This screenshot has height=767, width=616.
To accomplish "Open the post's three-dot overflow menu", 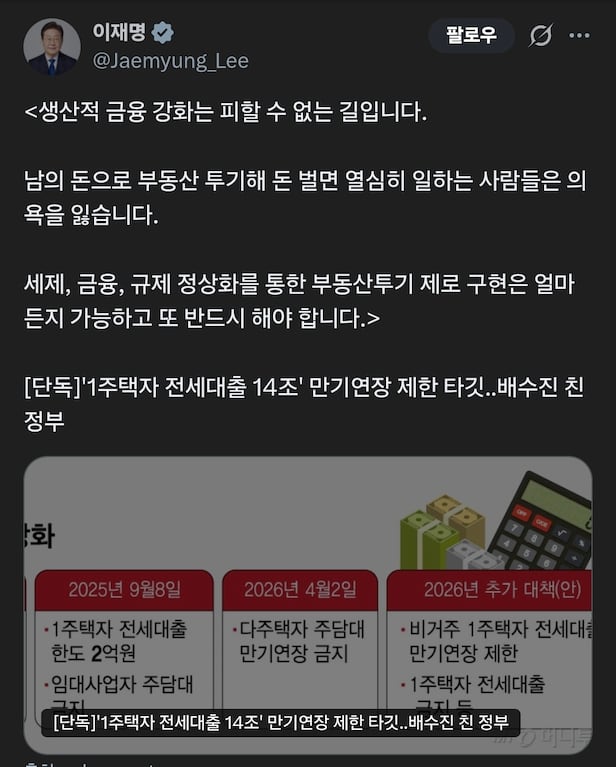I will 579,36.
